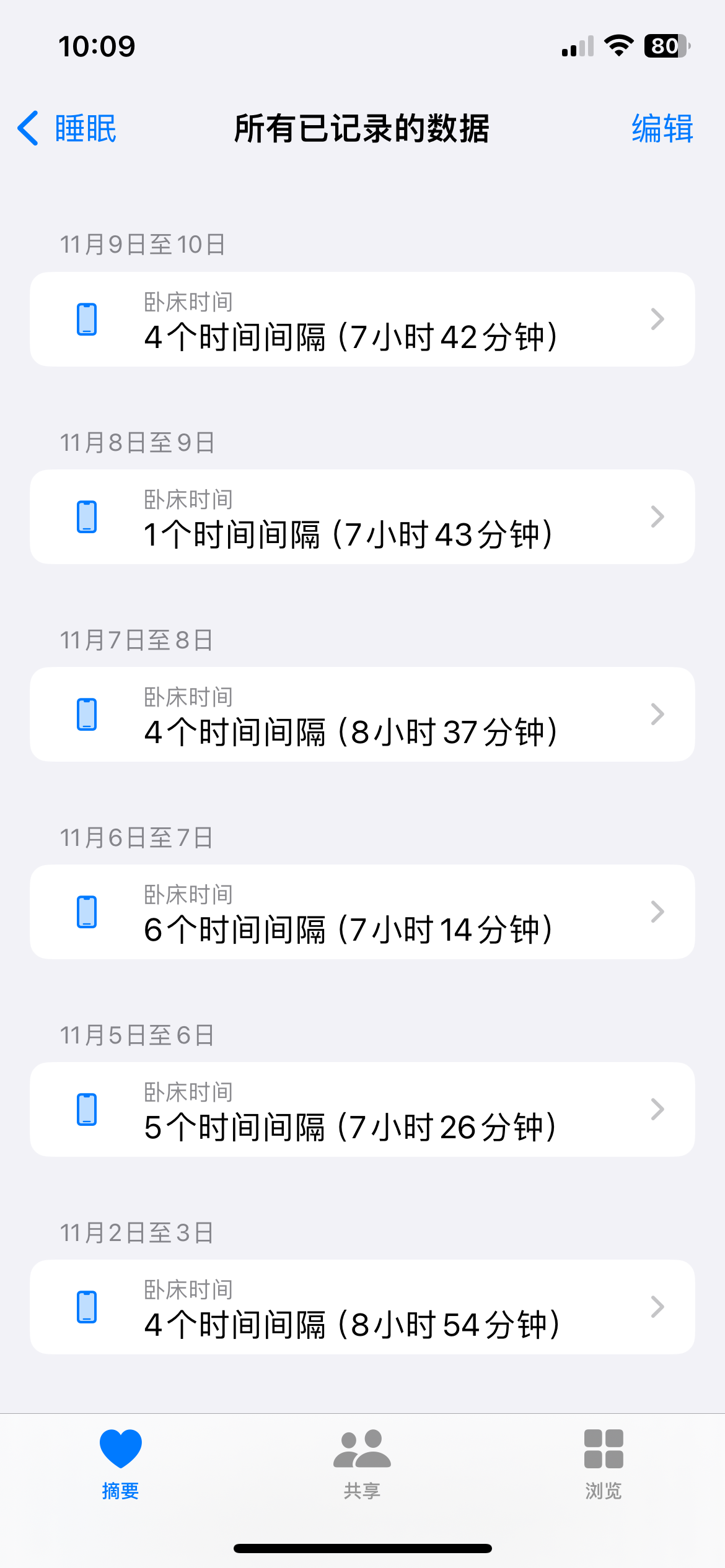725x1568 pixels.
Task: Open the 7小时43分钟 in-bed record
Action: (362, 517)
